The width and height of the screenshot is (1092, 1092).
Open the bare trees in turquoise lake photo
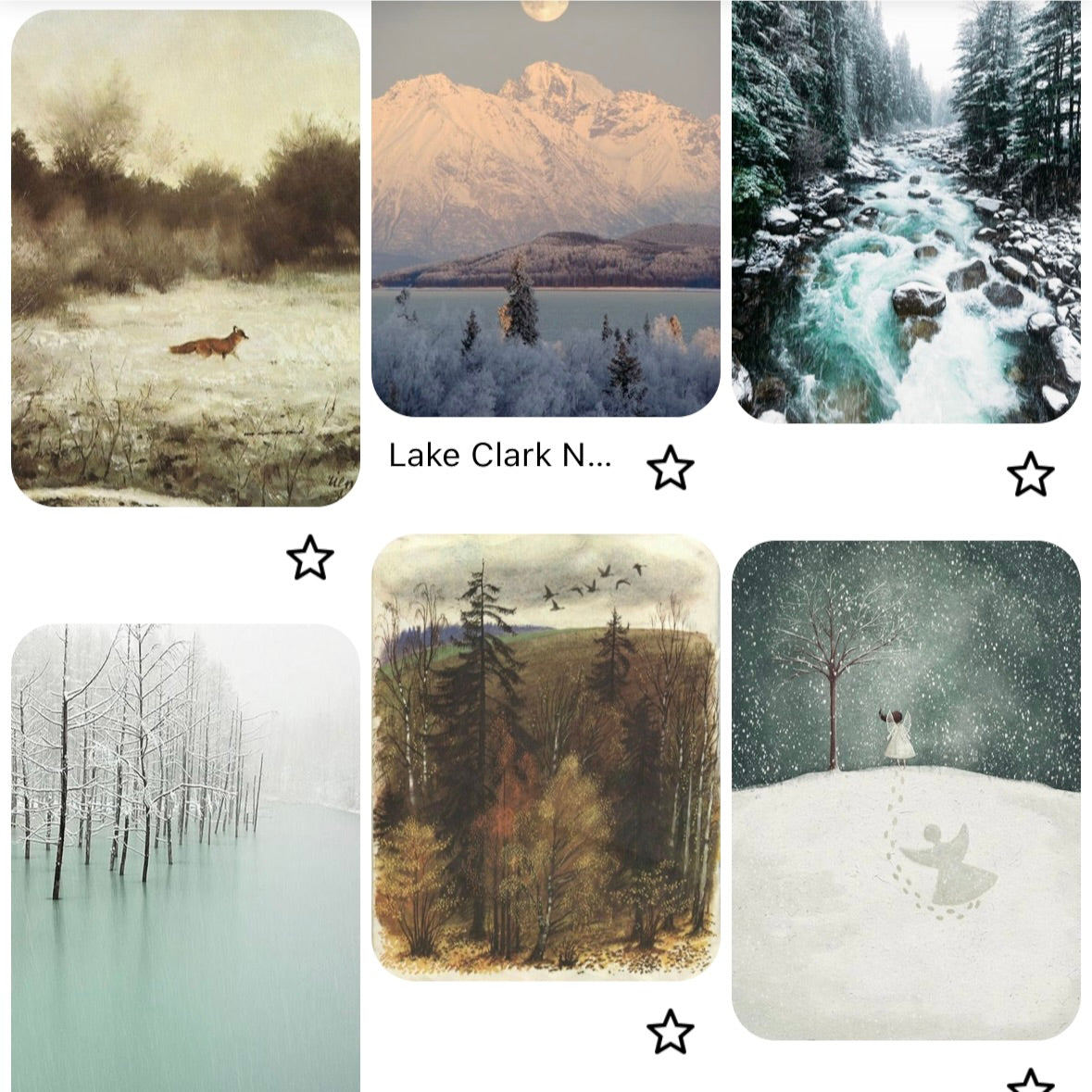(185, 857)
